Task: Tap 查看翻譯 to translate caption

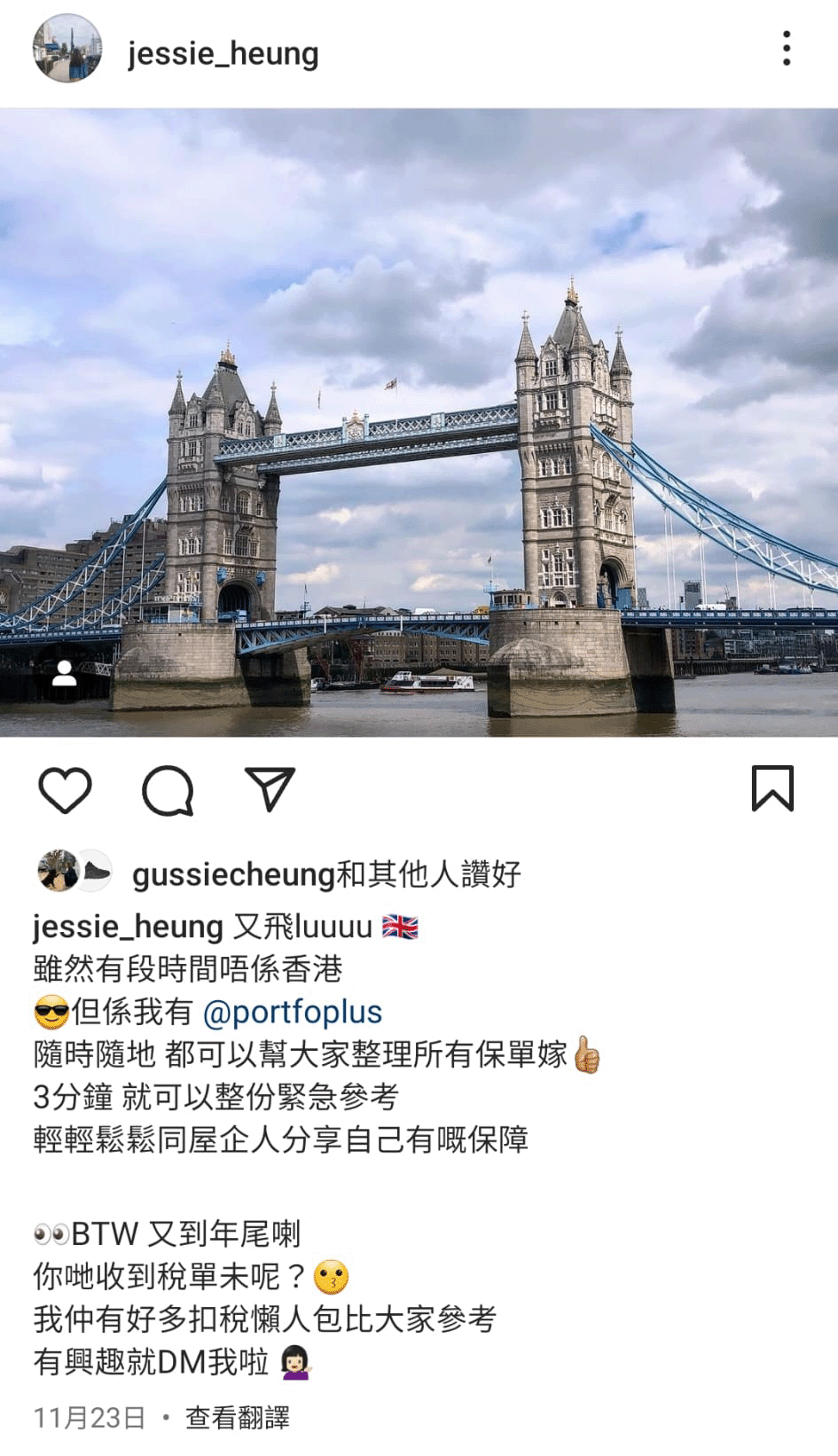Action: point(238,1417)
